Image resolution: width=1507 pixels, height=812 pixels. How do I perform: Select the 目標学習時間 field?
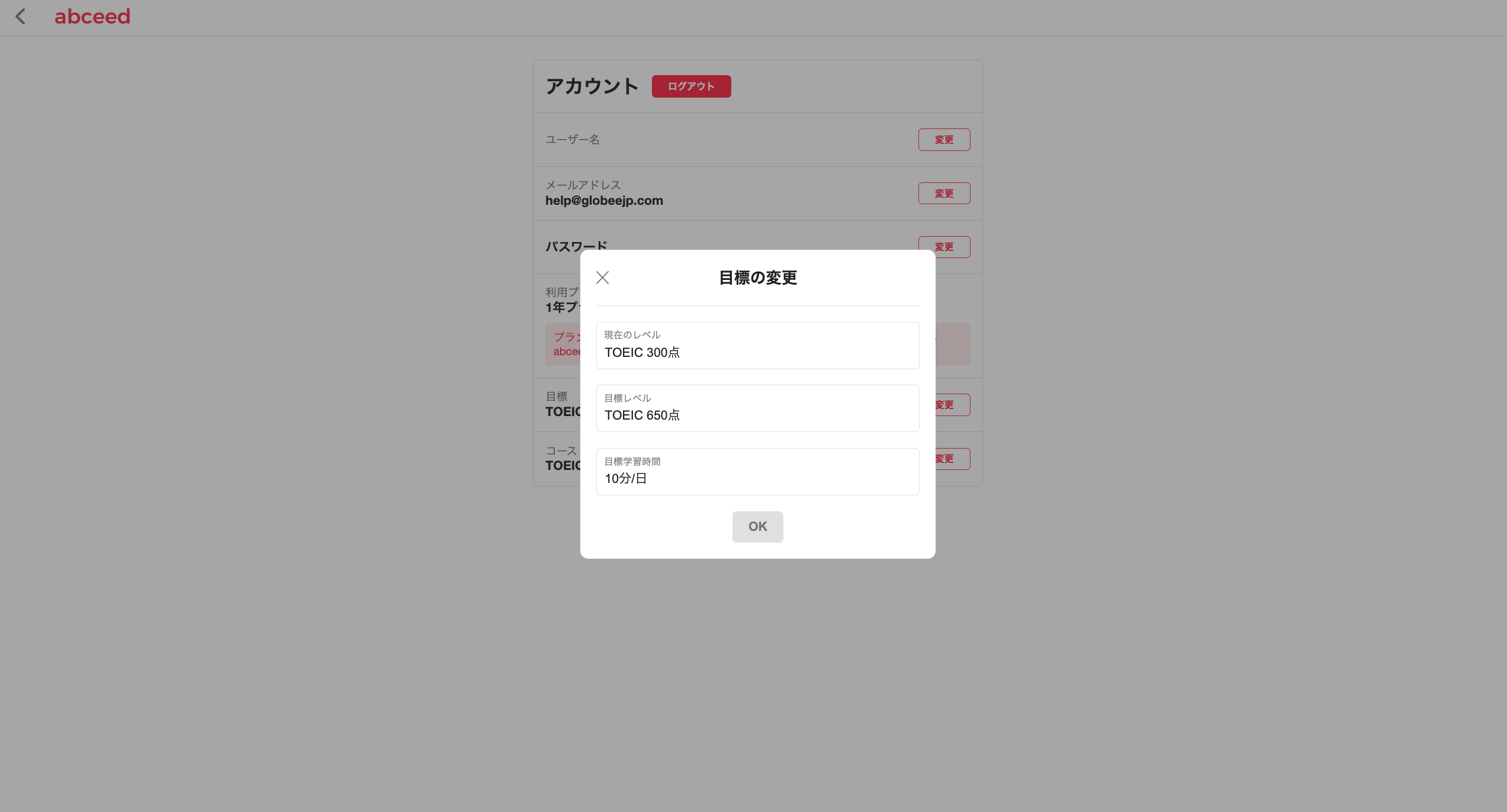click(x=757, y=472)
